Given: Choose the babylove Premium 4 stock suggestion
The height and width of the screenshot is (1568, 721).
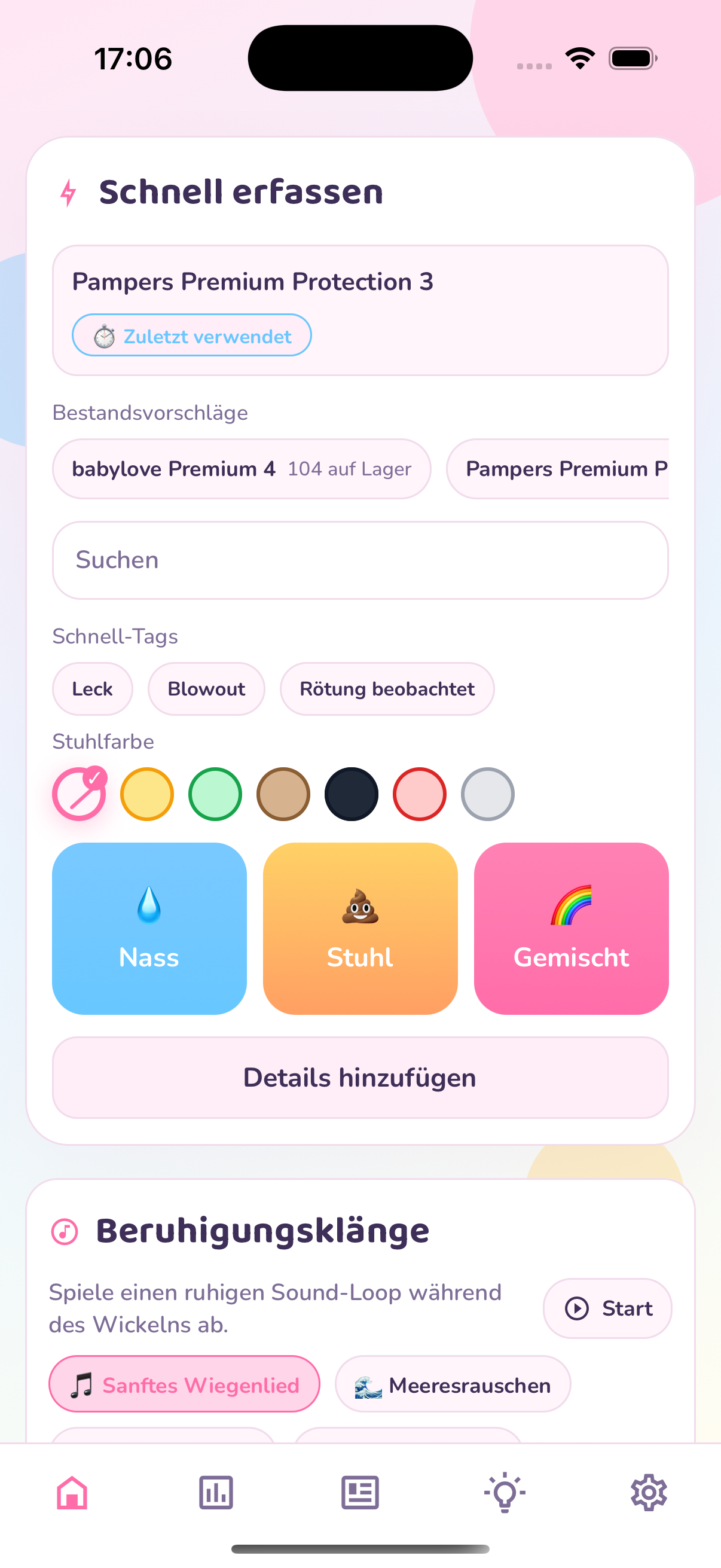Looking at the screenshot, I should point(241,469).
